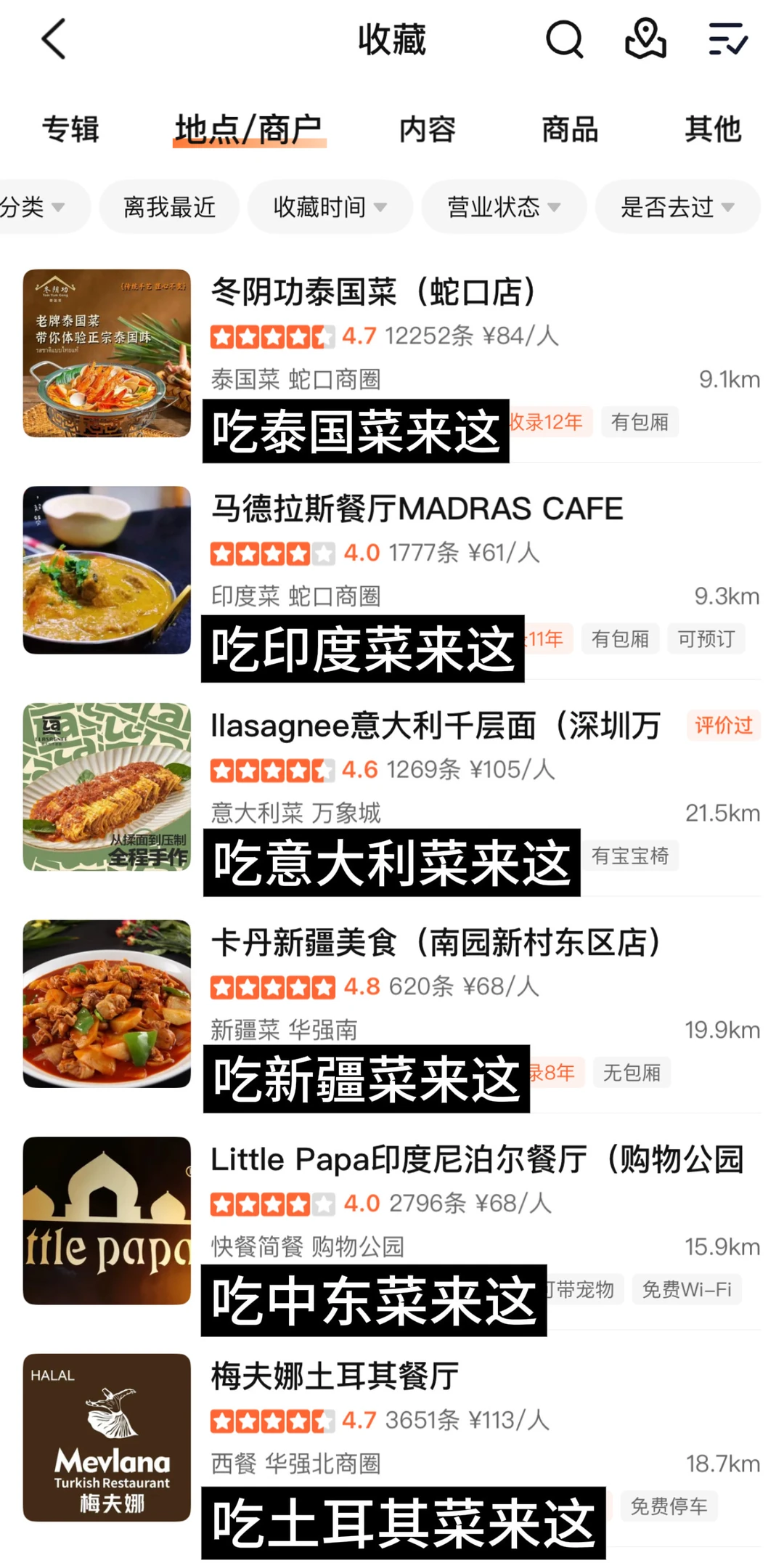Open the batch manage list icon
This screenshot has height=1563, width=784.
(727, 39)
